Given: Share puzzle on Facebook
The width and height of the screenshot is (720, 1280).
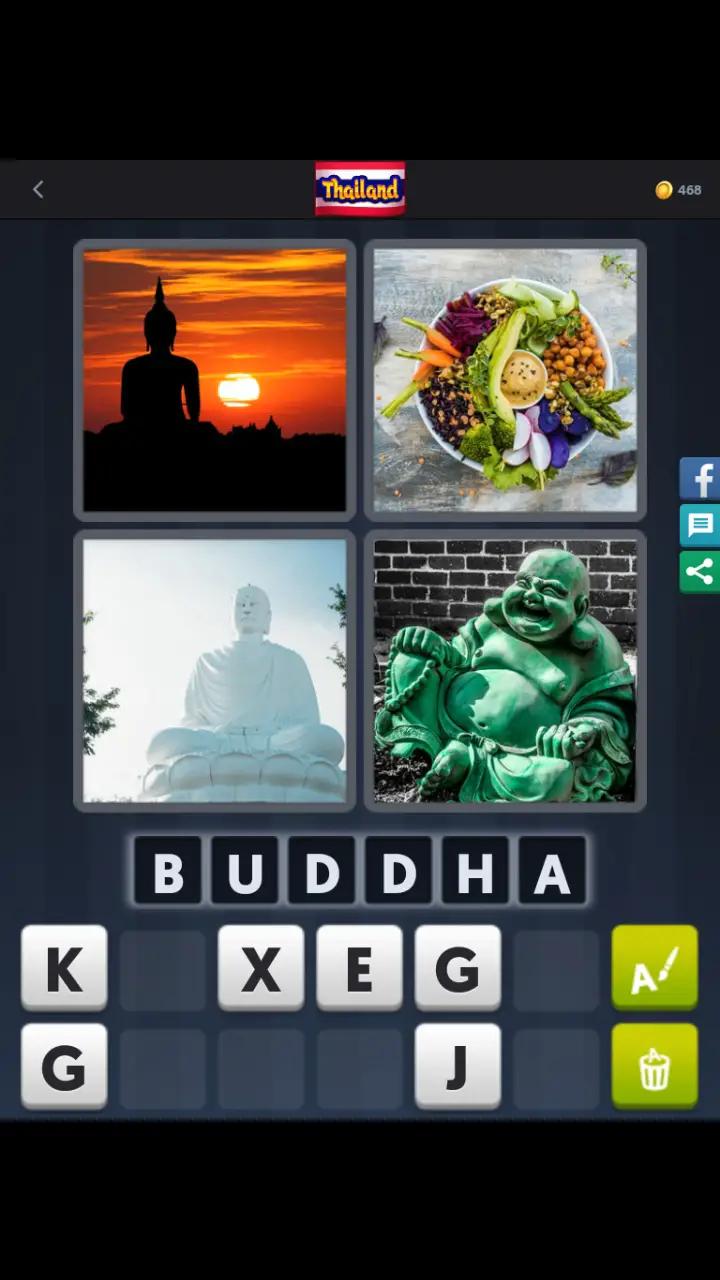Looking at the screenshot, I should tap(701, 479).
